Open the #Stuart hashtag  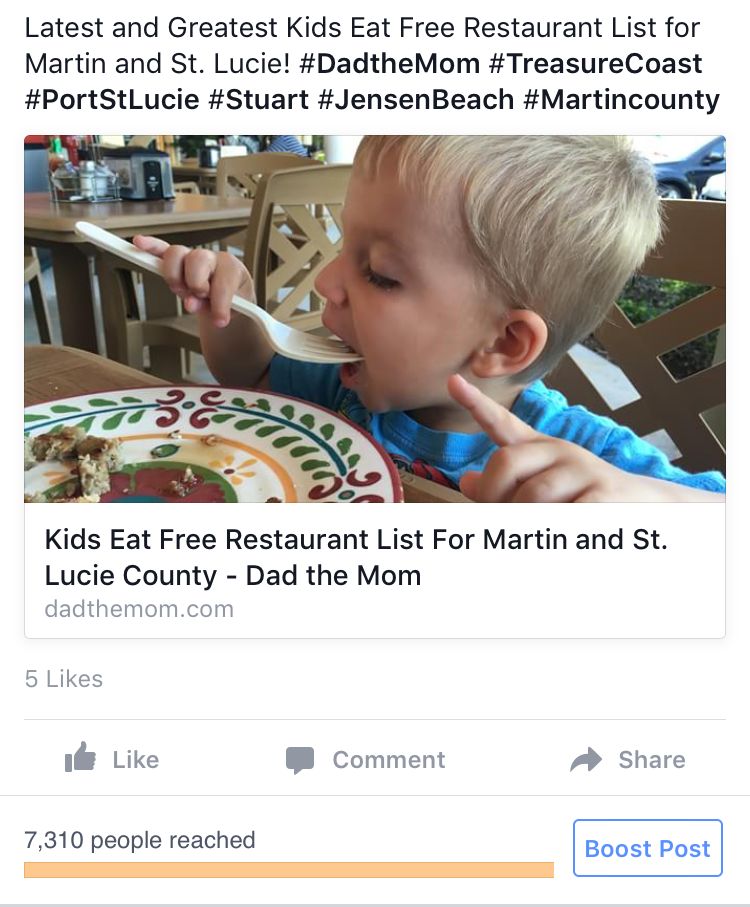(x=258, y=100)
